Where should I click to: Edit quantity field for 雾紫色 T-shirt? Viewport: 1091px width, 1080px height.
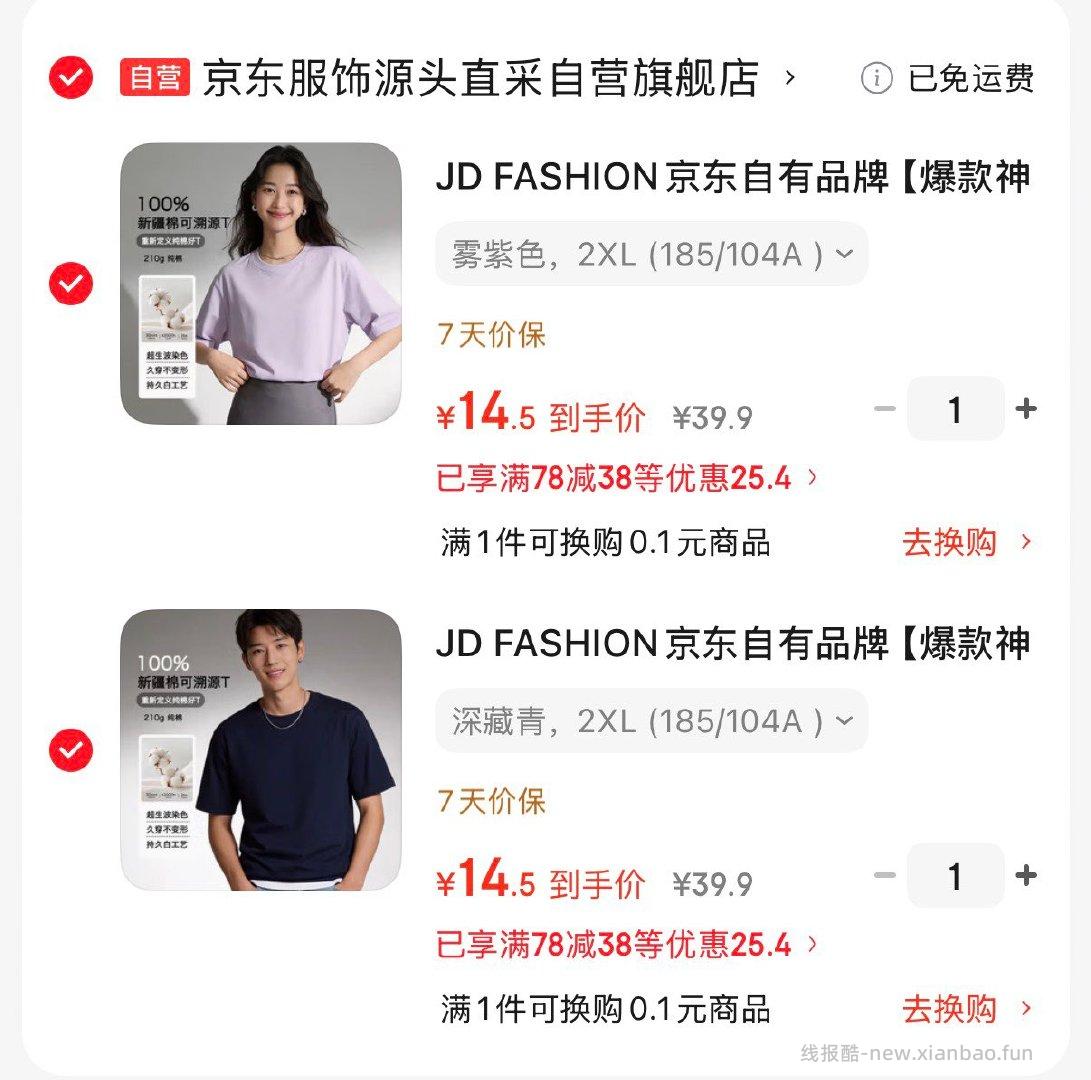pyautogui.click(x=955, y=409)
